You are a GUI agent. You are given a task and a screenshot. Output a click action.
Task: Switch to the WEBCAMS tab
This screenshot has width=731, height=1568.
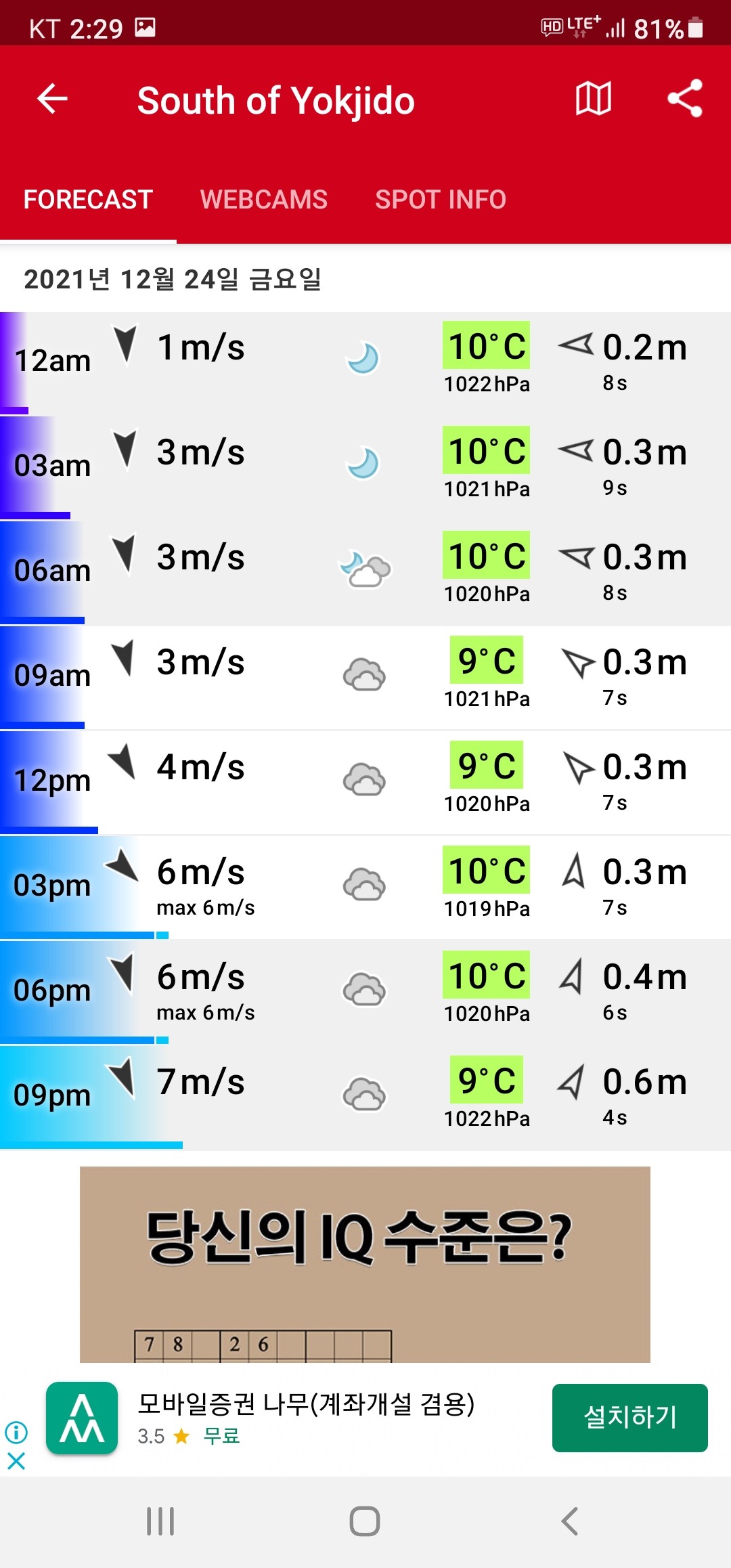click(264, 200)
